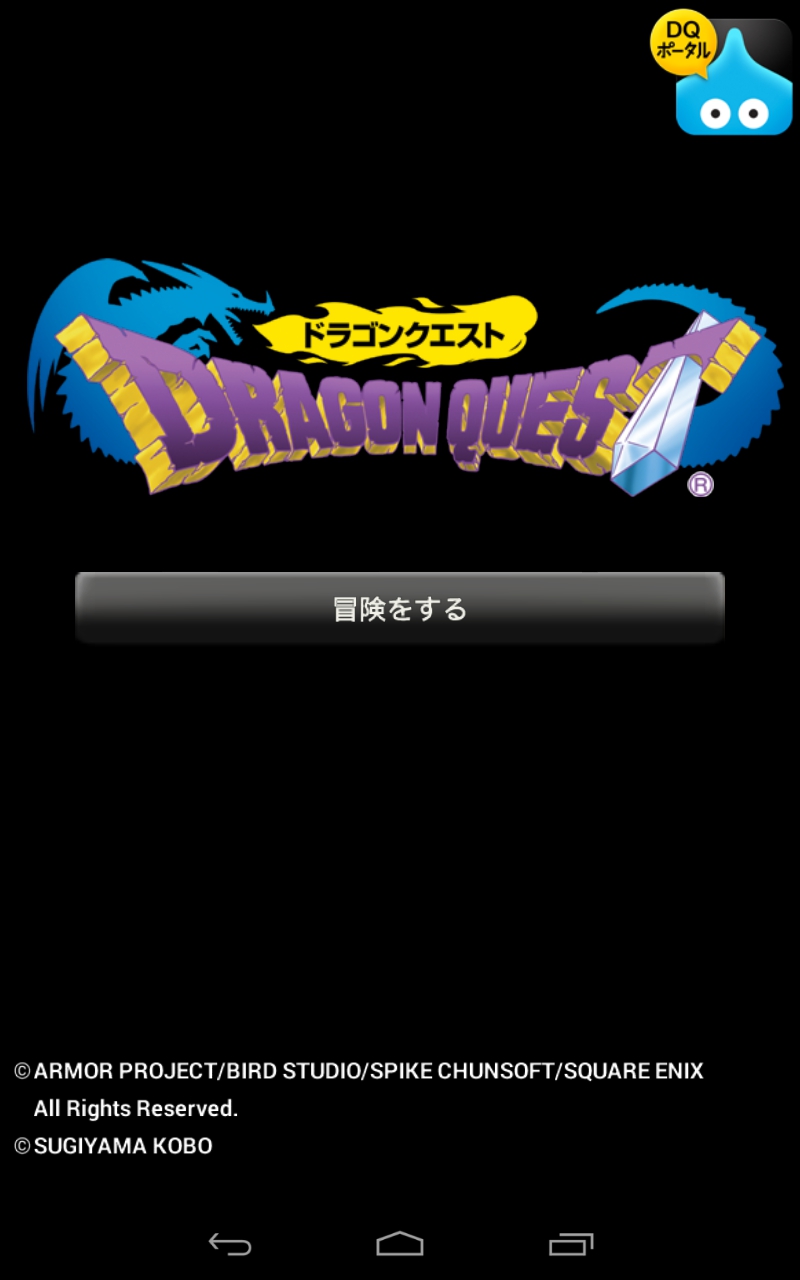800x1280 pixels.
Task: Tap the 冒険をする start adventure button
Action: tap(400, 608)
